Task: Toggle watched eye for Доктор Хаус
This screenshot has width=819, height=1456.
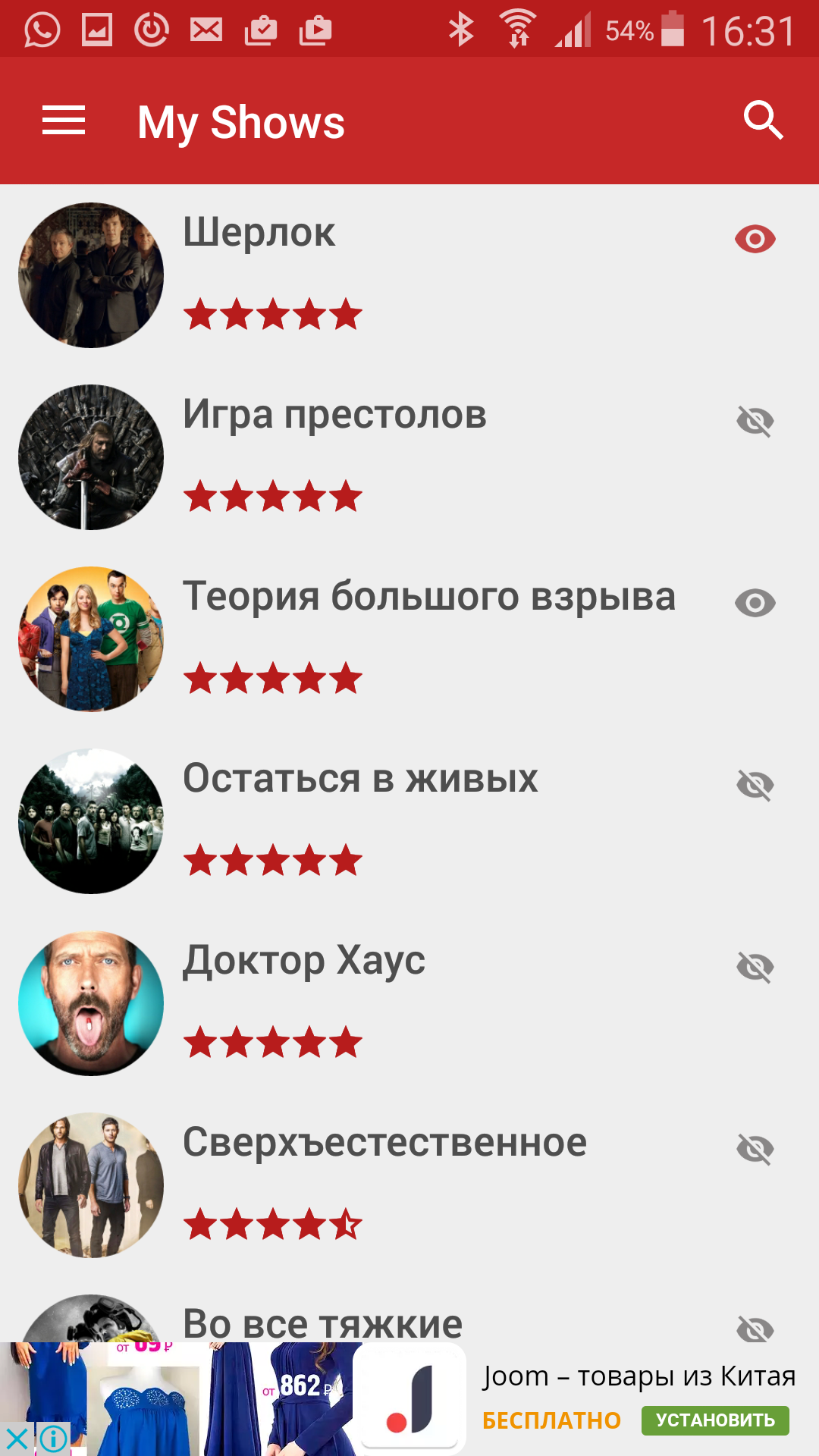Action: coord(755,967)
